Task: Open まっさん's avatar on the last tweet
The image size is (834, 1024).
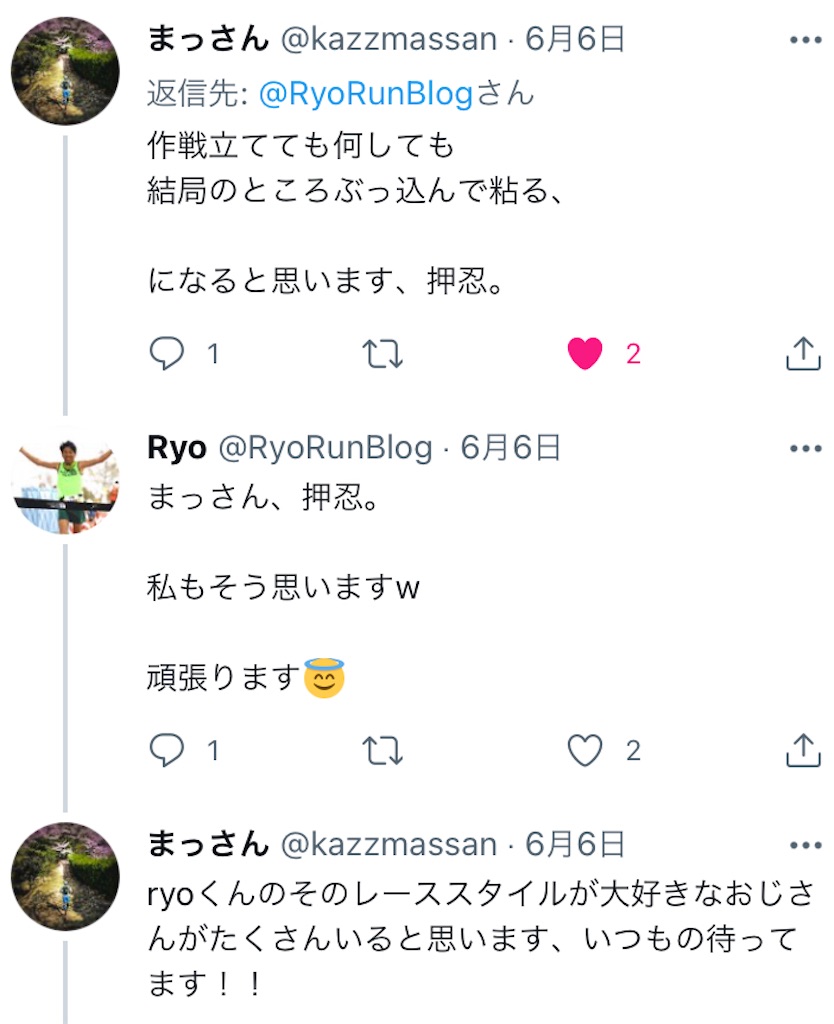Action: click(x=65, y=876)
